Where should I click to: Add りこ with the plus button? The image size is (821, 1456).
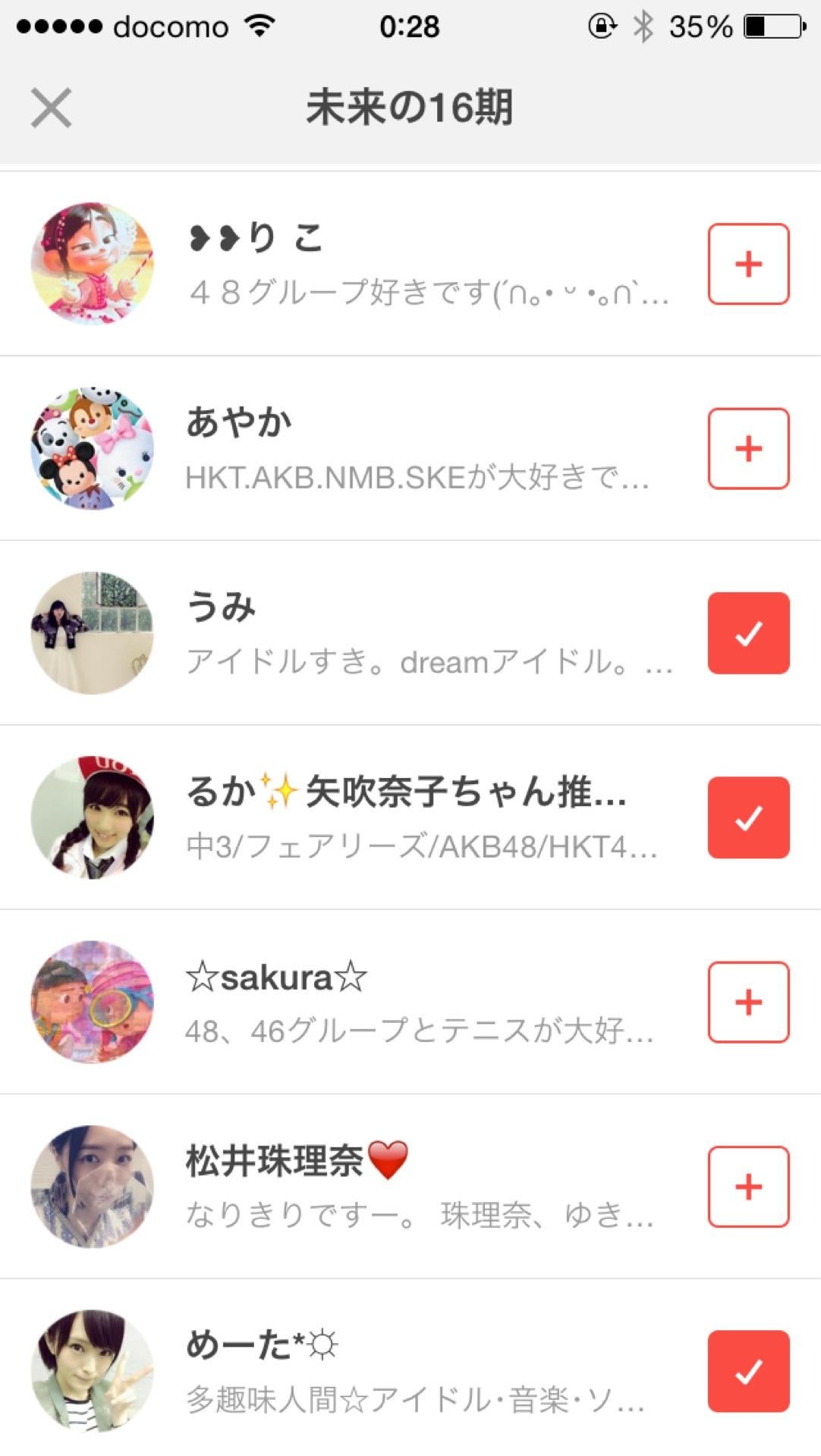point(748,264)
